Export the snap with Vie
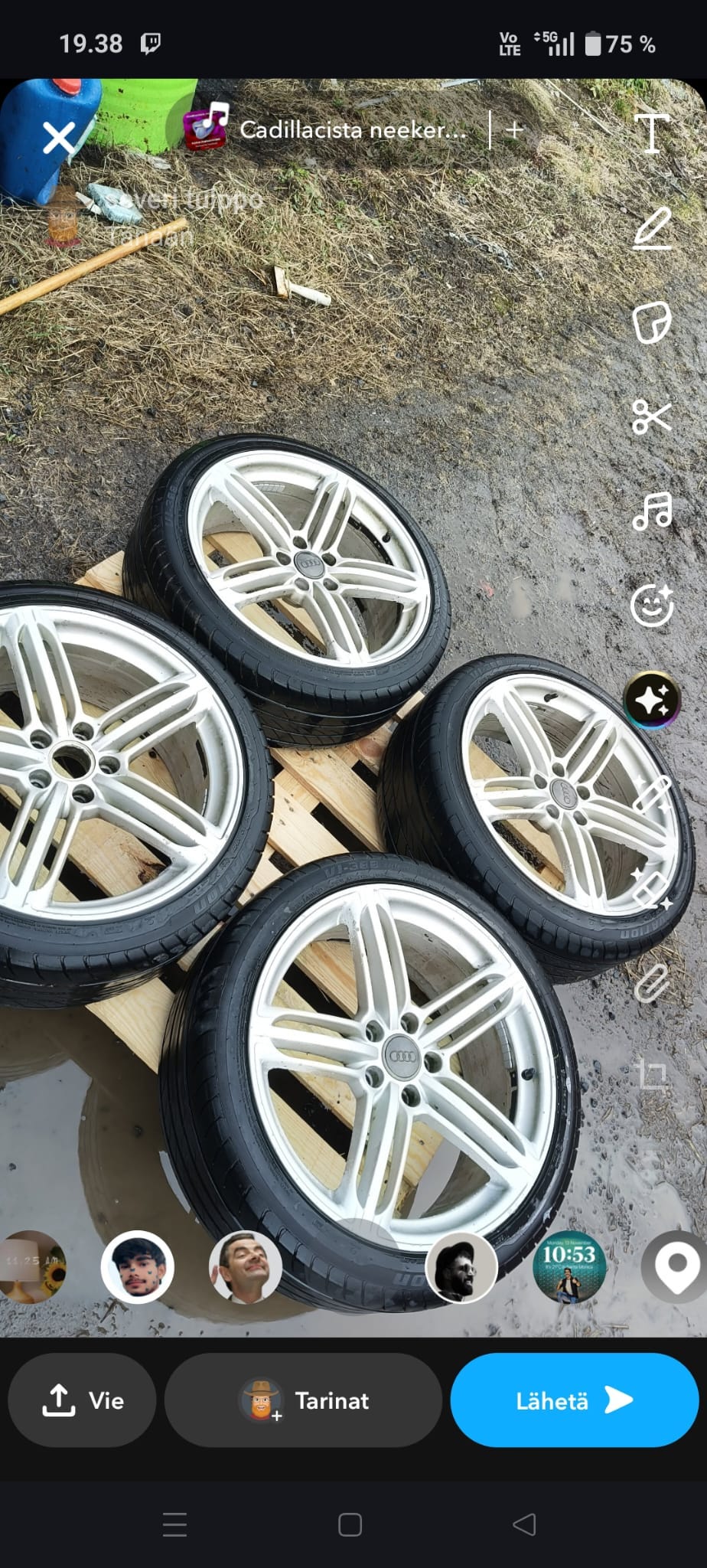The height and width of the screenshot is (1568, 707). coord(82,1400)
